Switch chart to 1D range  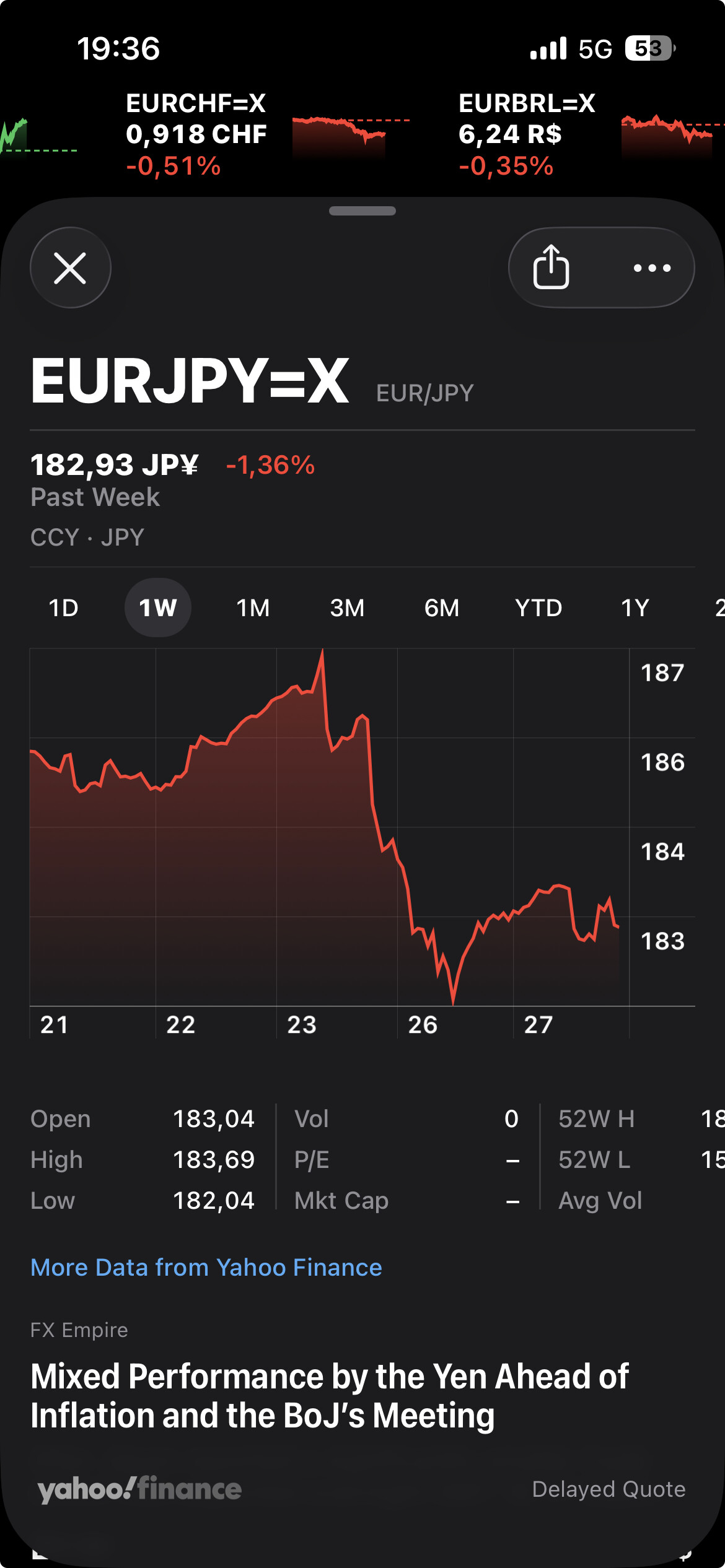pyautogui.click(x=63, y=608)
